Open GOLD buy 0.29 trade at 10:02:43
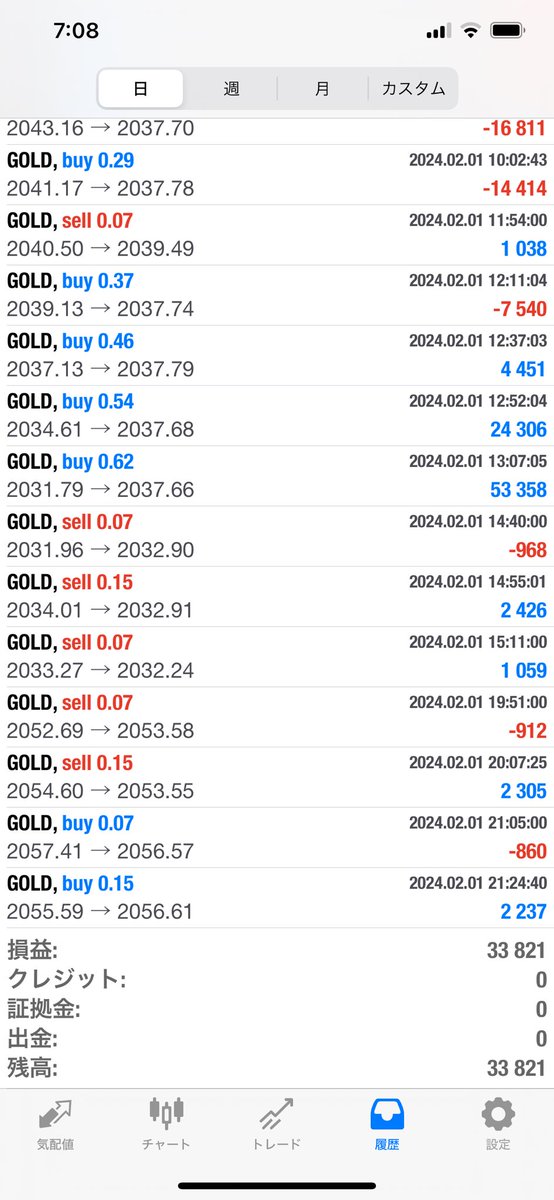 pos(277,175)
